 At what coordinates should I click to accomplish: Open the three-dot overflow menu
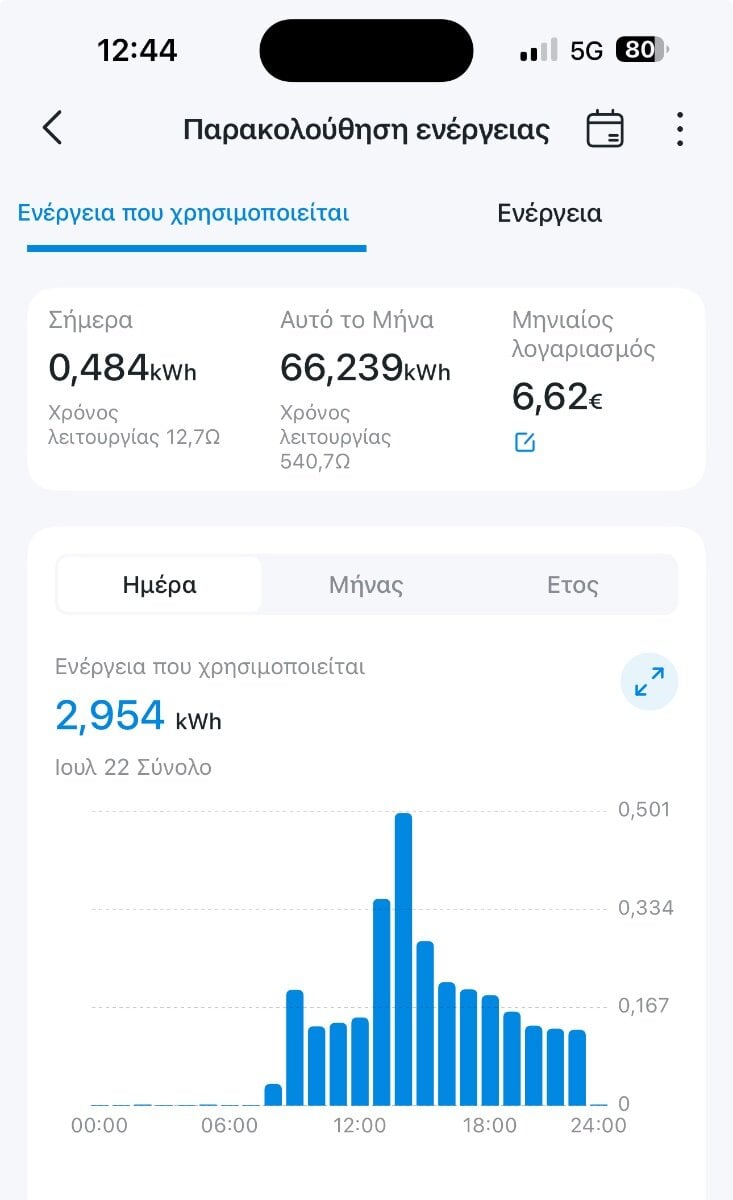[x=680, y=130]
